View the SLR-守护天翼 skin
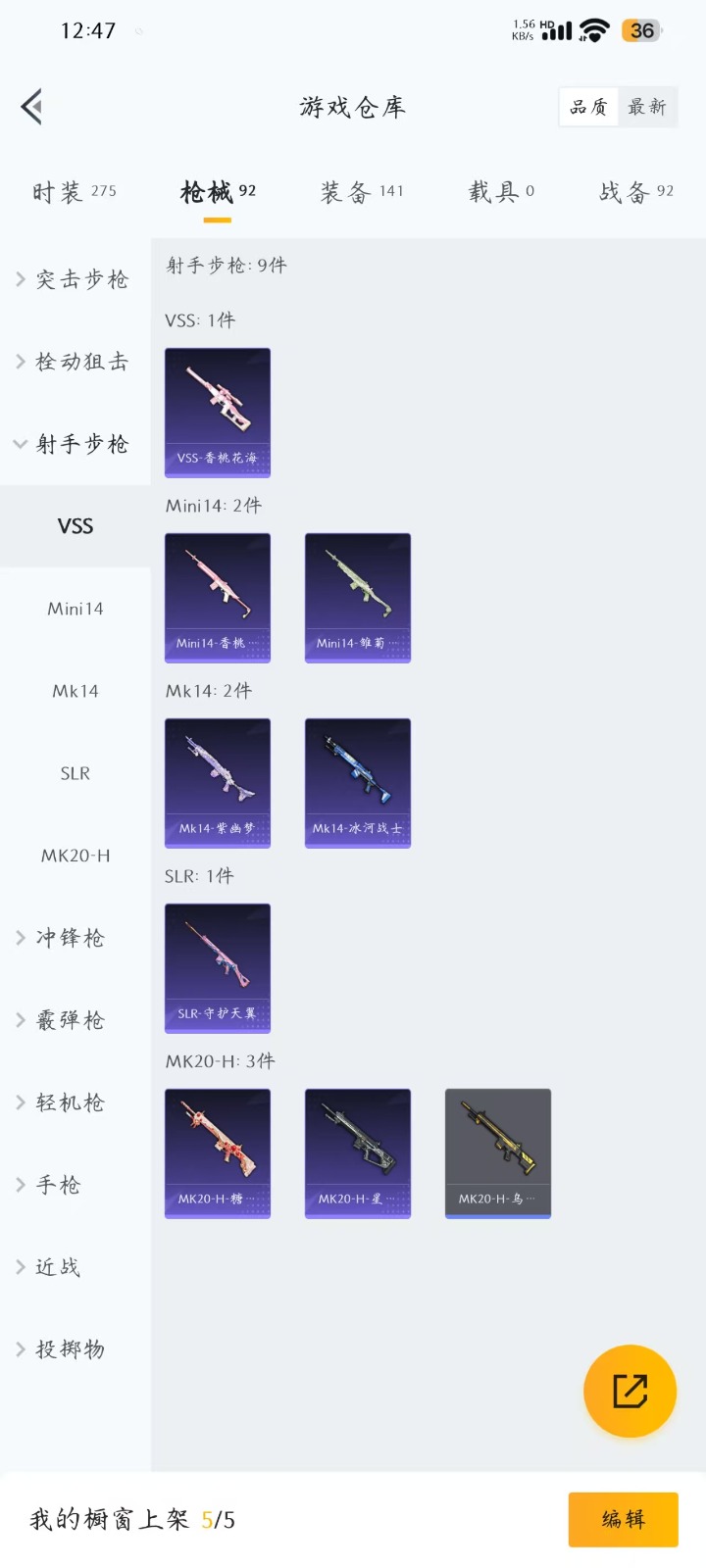The width and height of the screenshot is (706, 1568). coord(218,968)
